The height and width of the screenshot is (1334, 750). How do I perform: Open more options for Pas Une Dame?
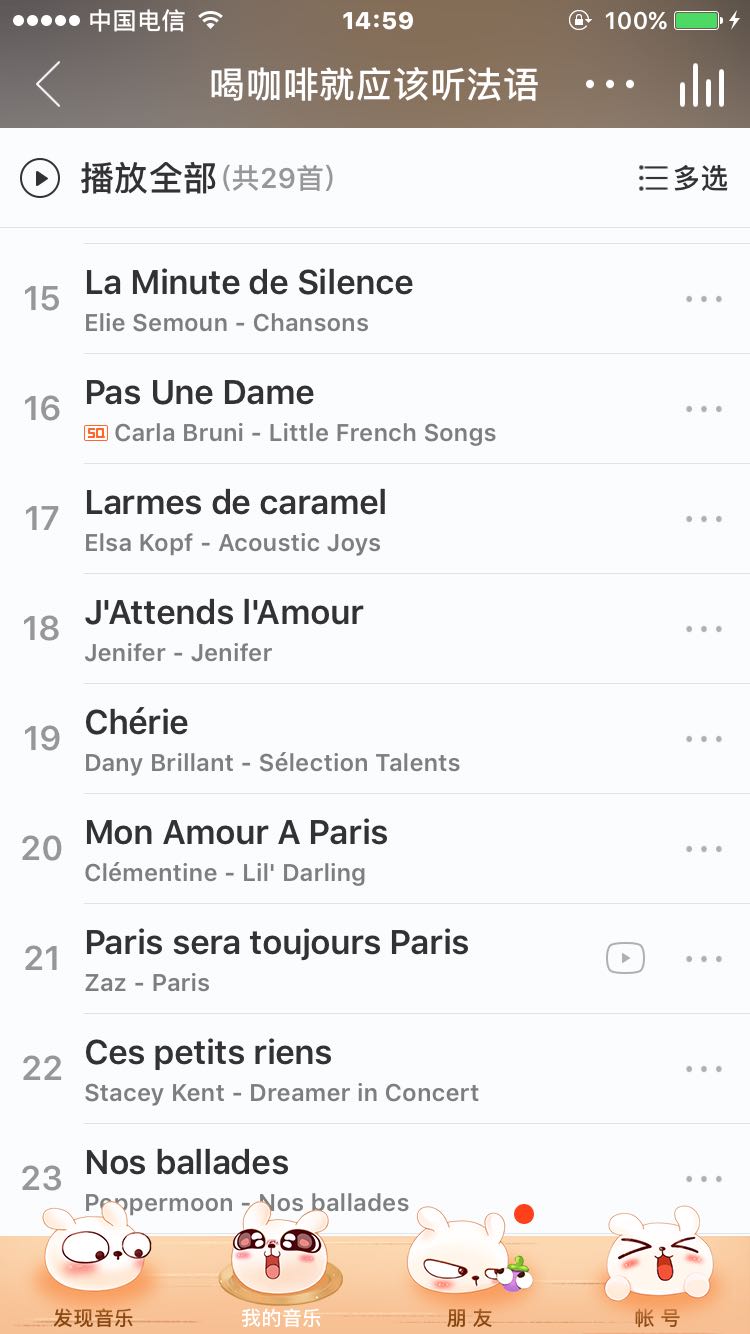point(704,409)
